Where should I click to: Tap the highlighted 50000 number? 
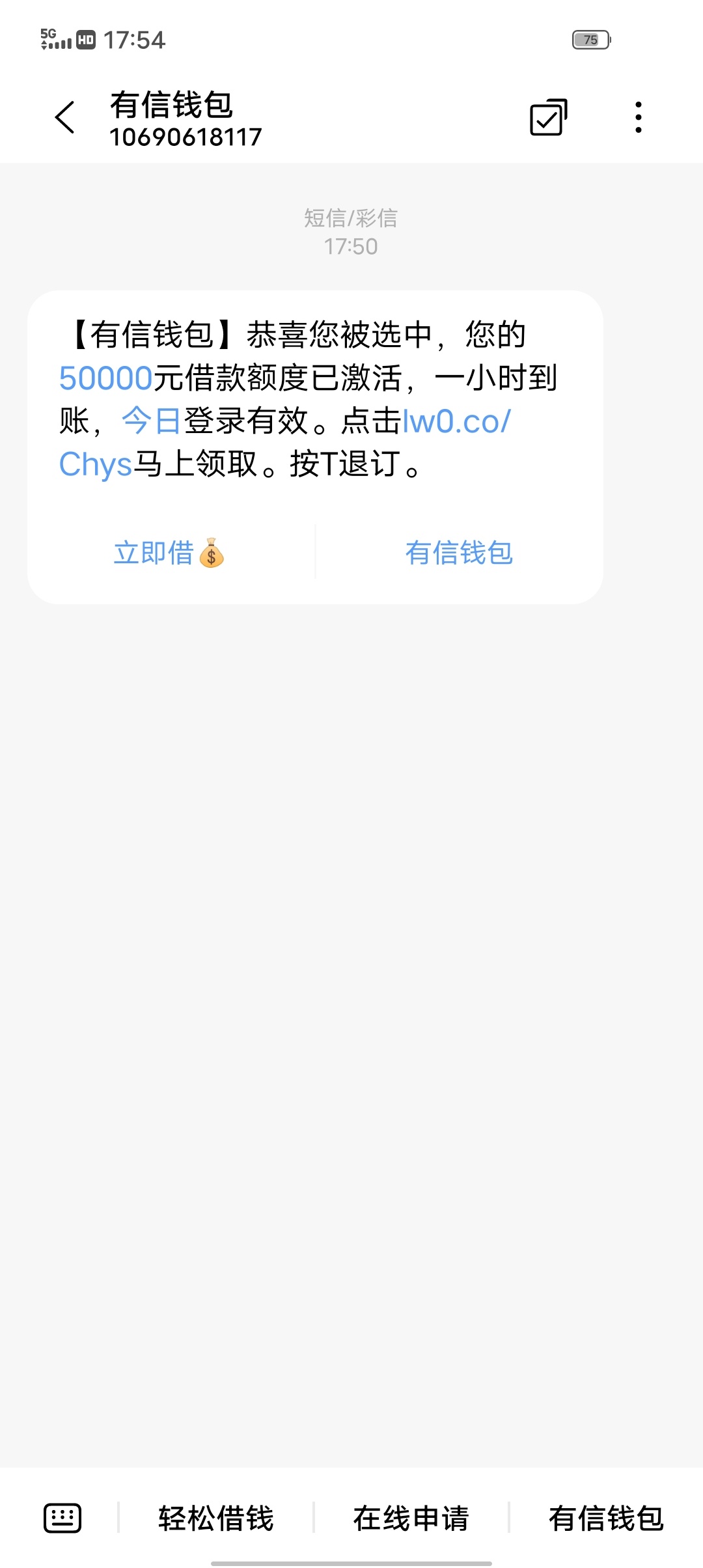pyautogui.click(x=105, y=378)
